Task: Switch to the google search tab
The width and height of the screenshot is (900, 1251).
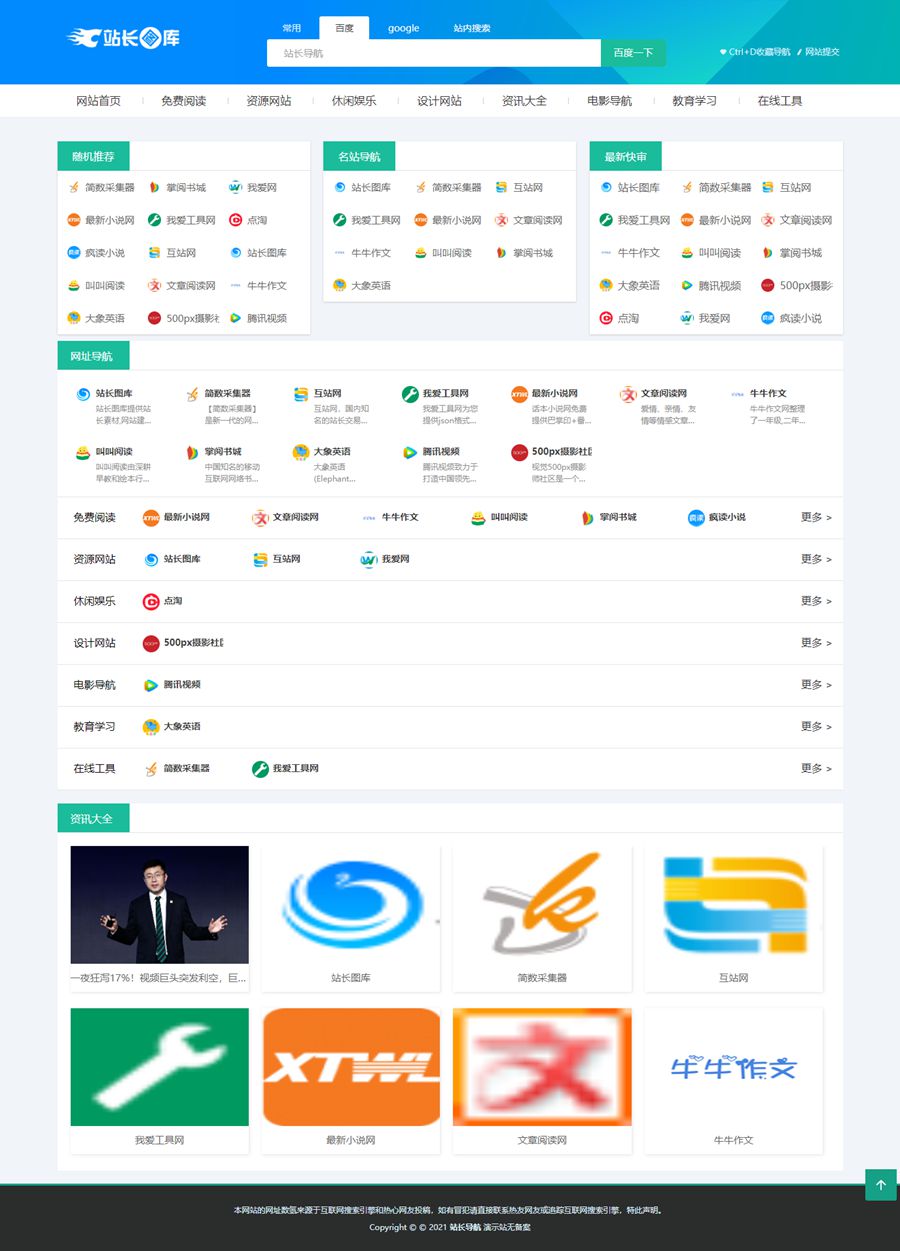Action: [403, 28]
